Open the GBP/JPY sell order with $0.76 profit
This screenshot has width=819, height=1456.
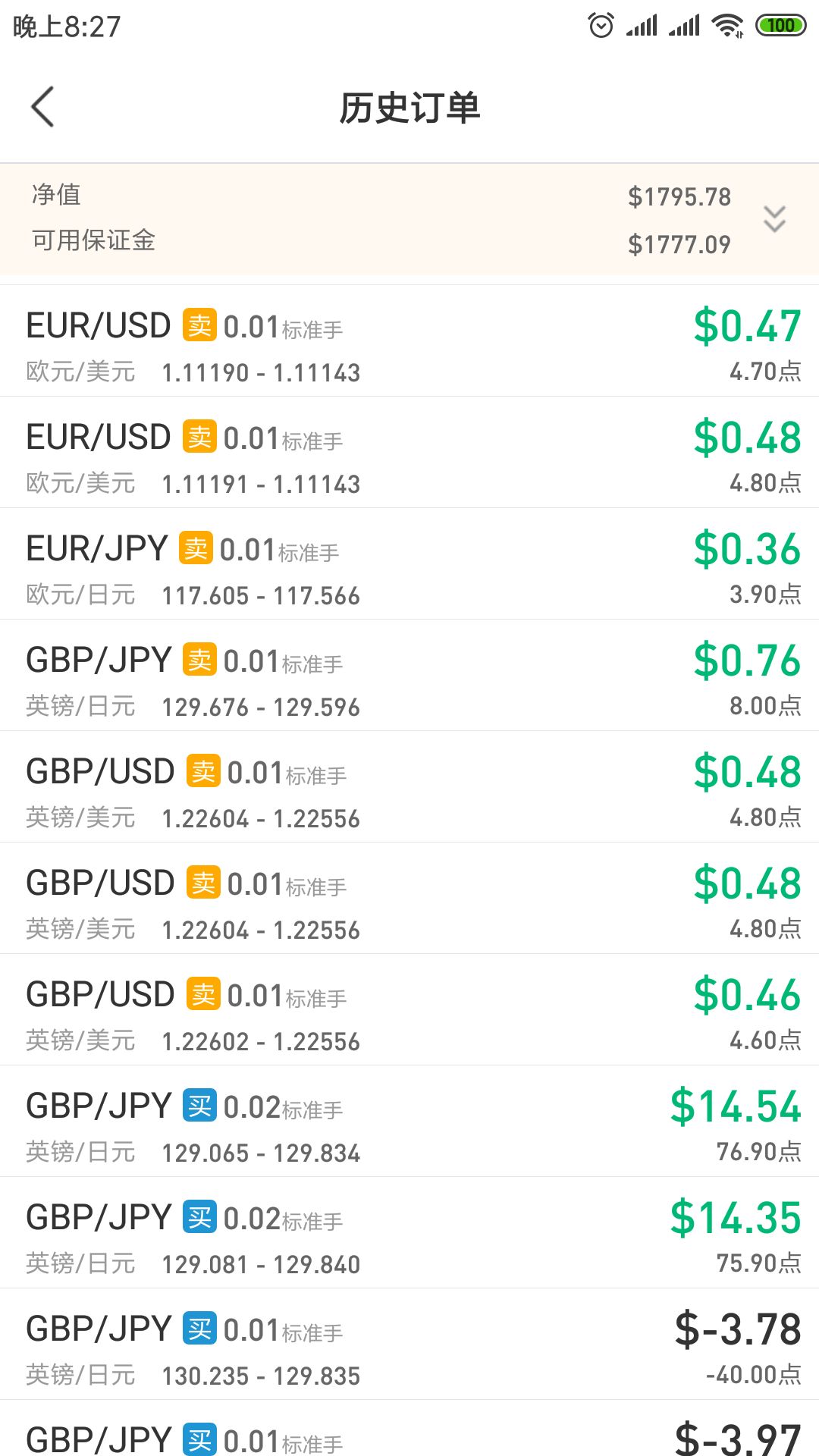(x=409, y=676)
